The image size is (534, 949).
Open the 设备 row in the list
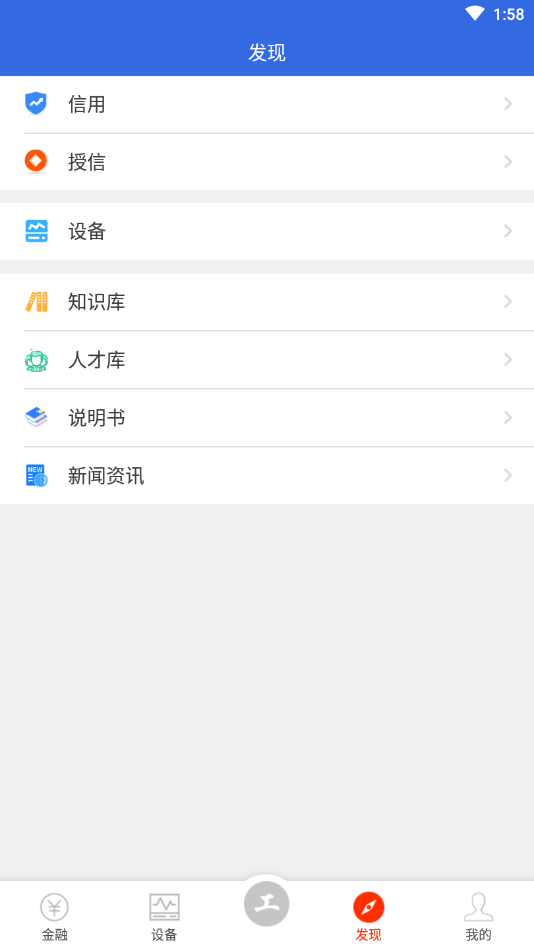click(267, 231)
